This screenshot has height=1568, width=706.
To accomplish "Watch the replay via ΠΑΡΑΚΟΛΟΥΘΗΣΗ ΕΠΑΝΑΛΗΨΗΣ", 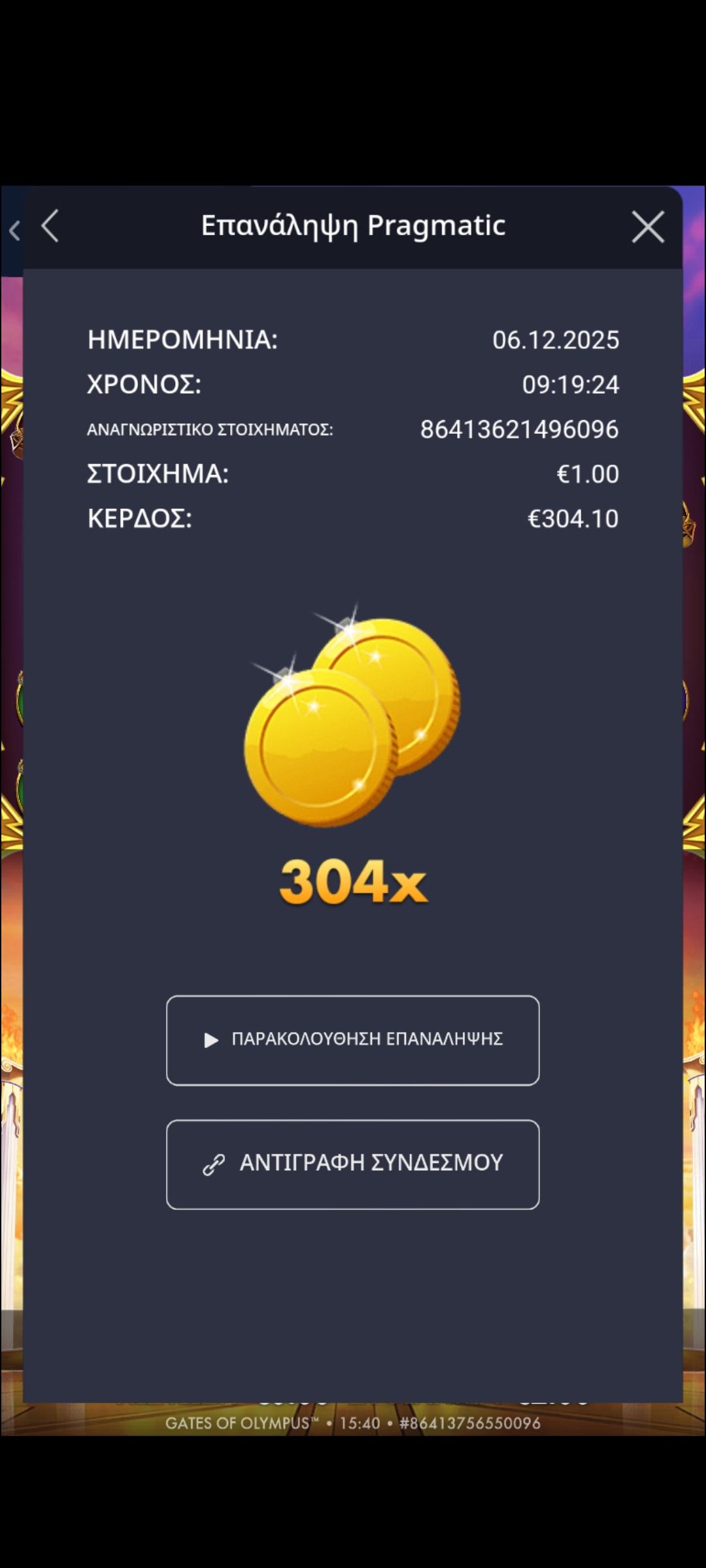I will pyautogui.click(x=352, y=1040).
